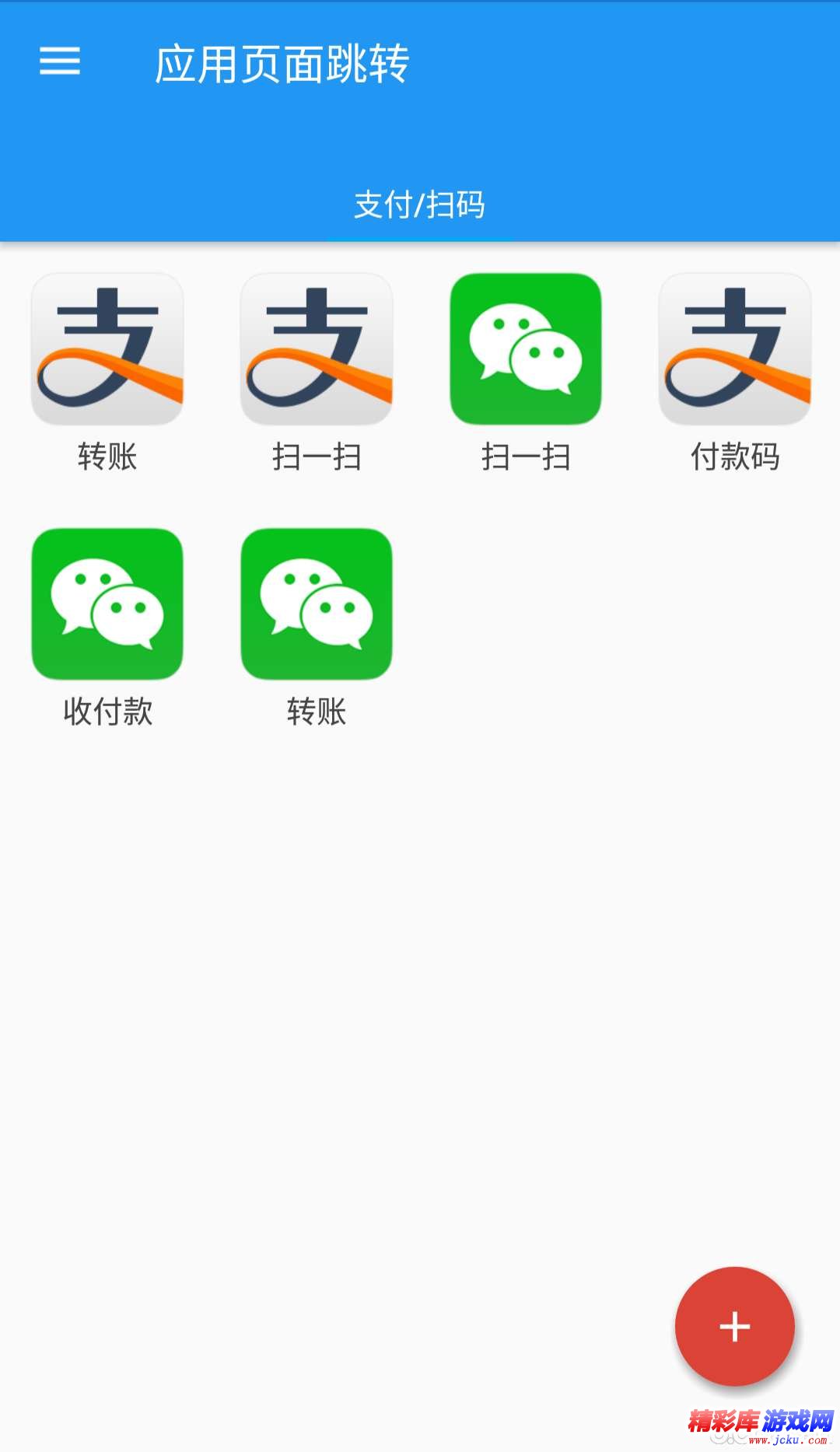Open the navigation drawer menu
The image size is (840, 1452).
(58, 62)
